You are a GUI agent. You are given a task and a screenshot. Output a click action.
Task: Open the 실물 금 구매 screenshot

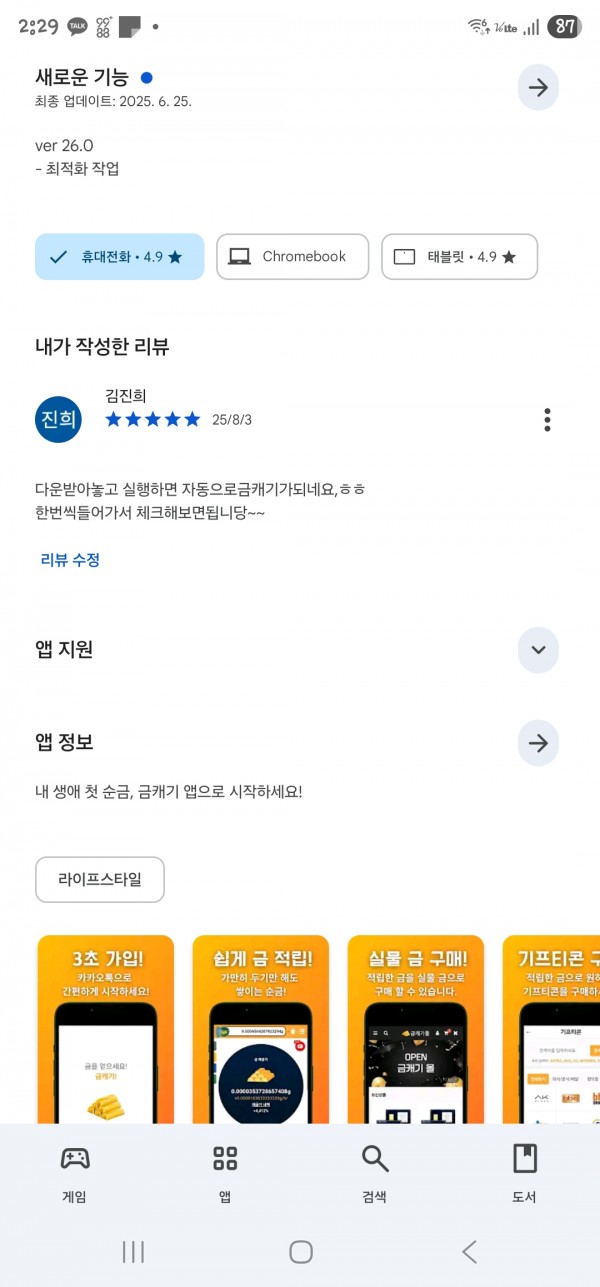coord(415,1028)
